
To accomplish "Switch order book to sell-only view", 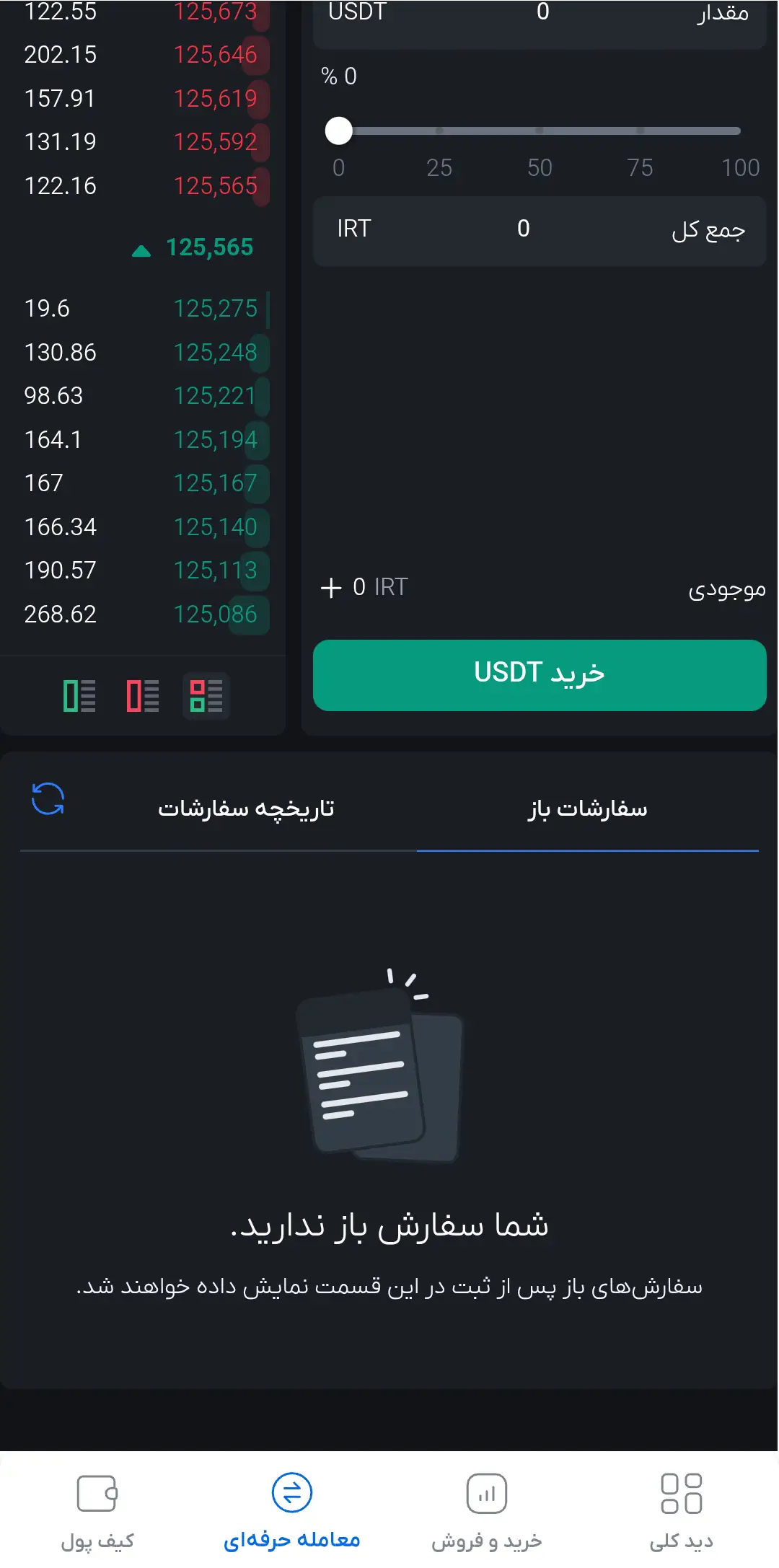I will click(141, 695).
